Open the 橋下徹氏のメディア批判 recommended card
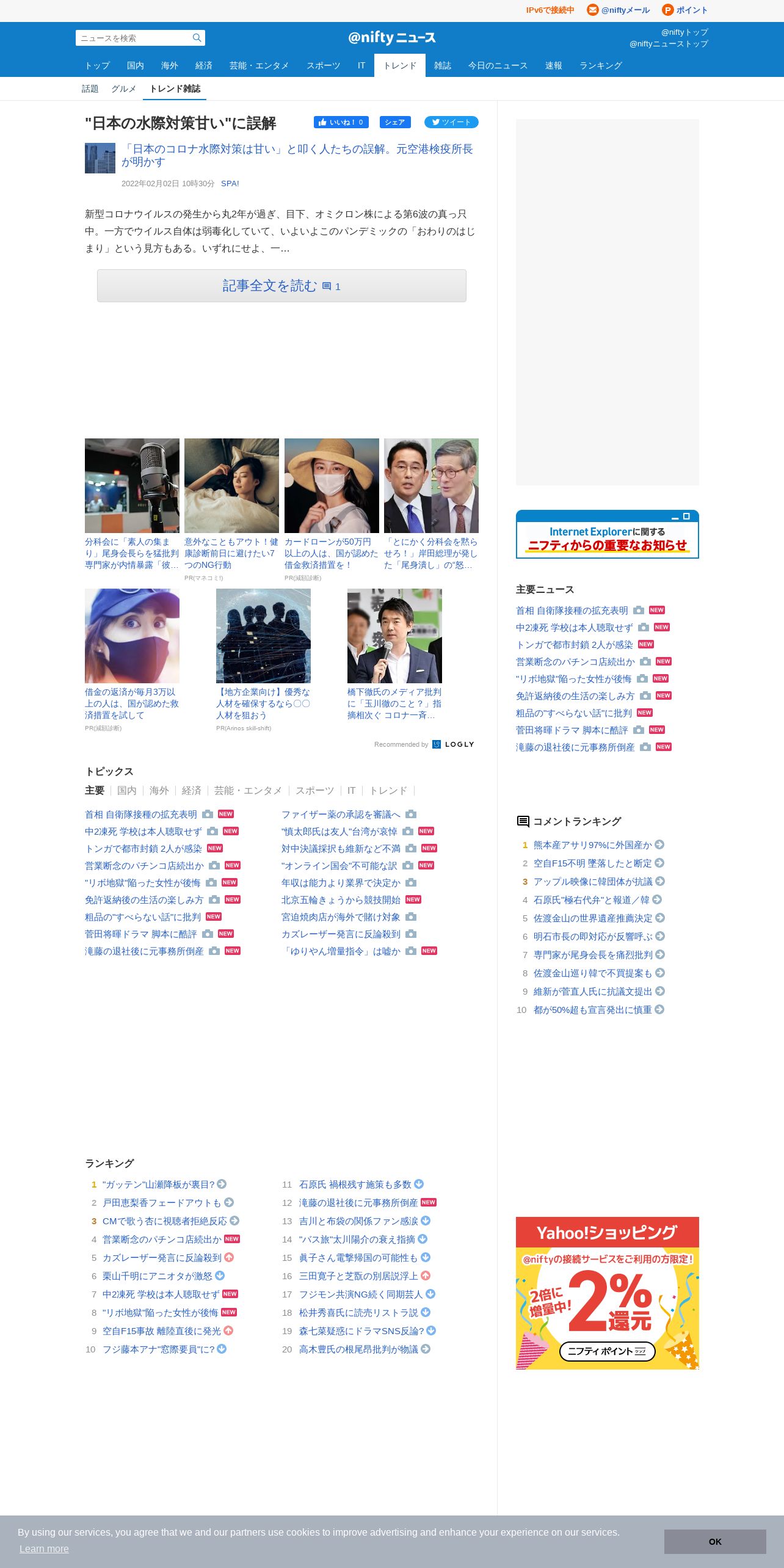 394,654
